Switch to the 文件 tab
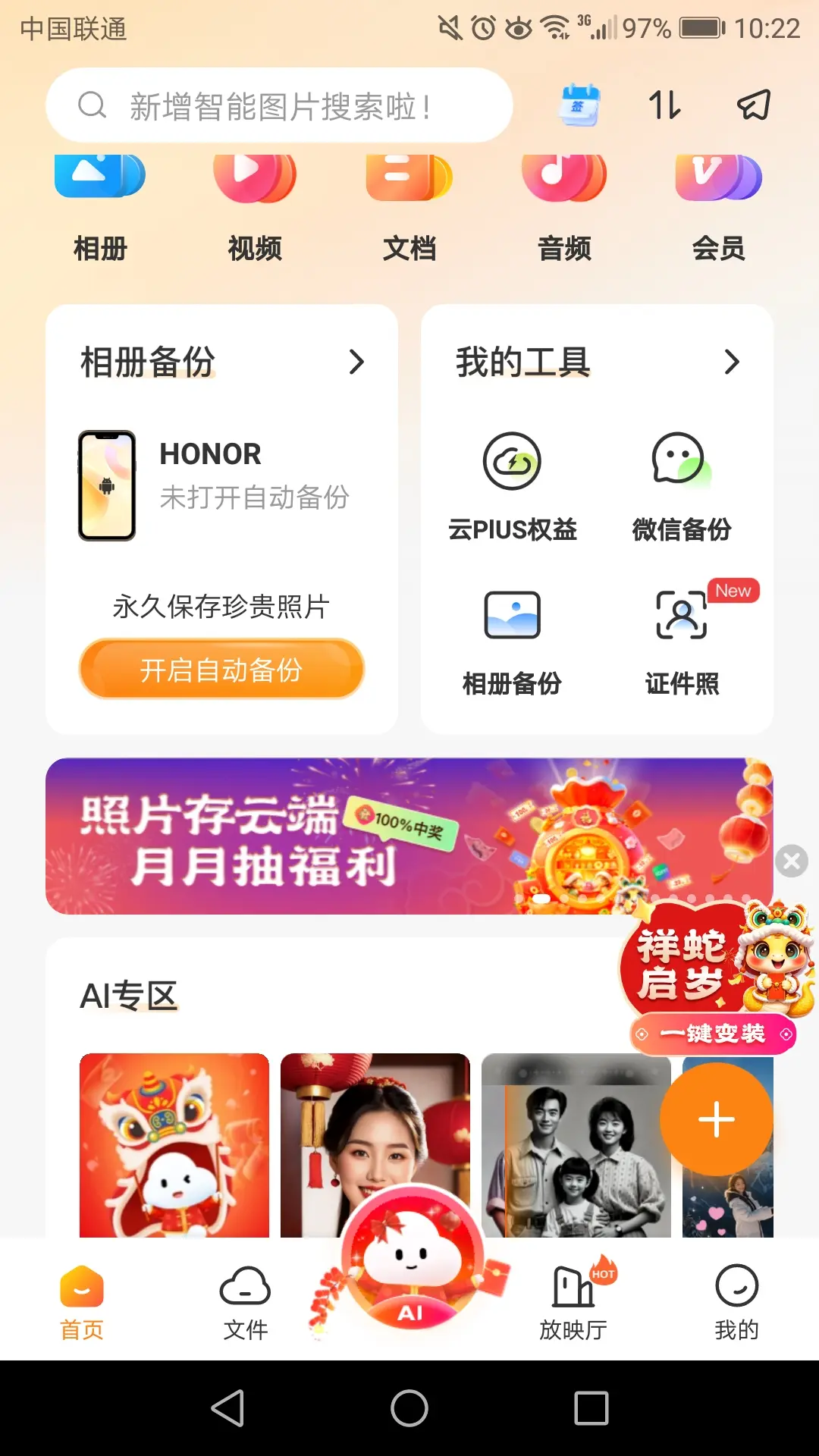This screenshot has width=819, height=1456. (245, 1303)
